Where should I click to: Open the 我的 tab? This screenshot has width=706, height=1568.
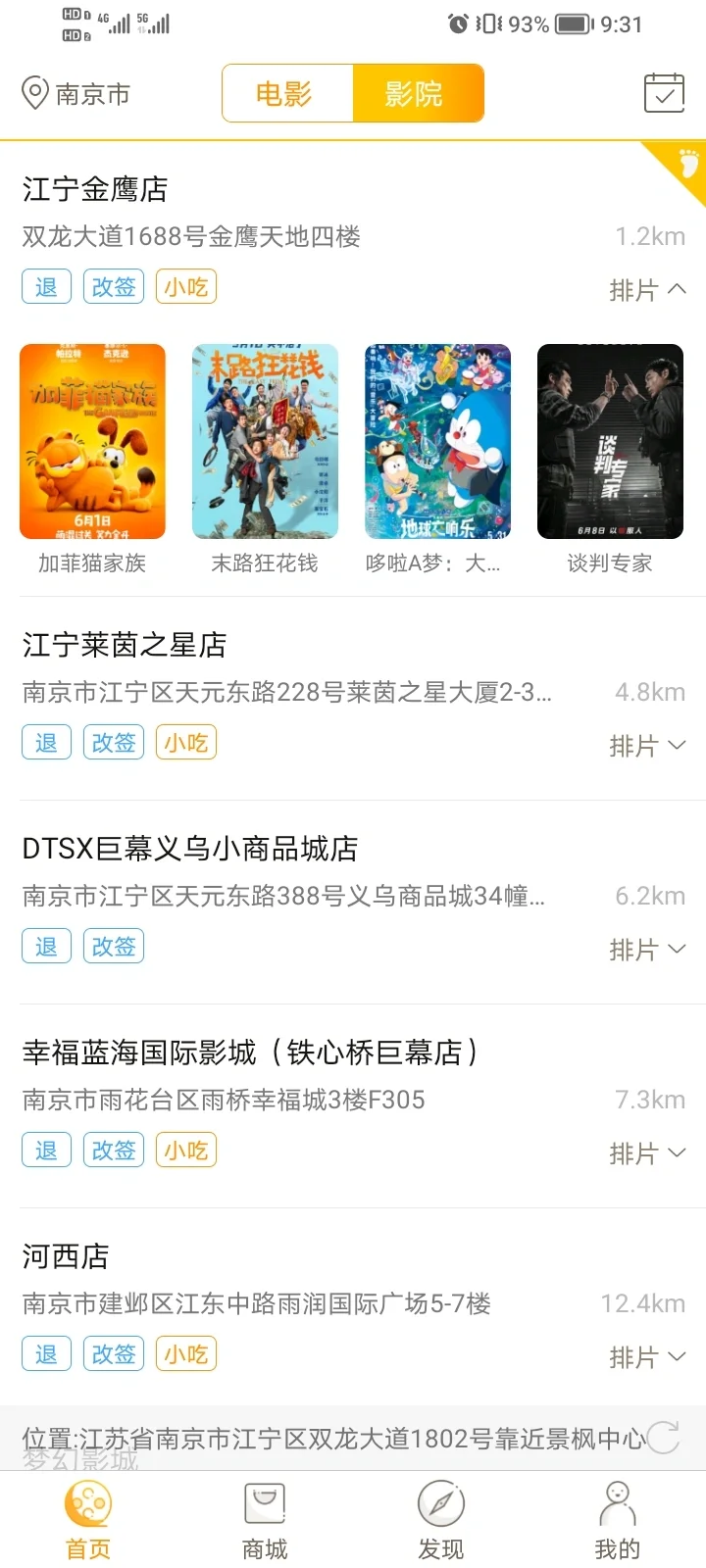coord(617,1521)
